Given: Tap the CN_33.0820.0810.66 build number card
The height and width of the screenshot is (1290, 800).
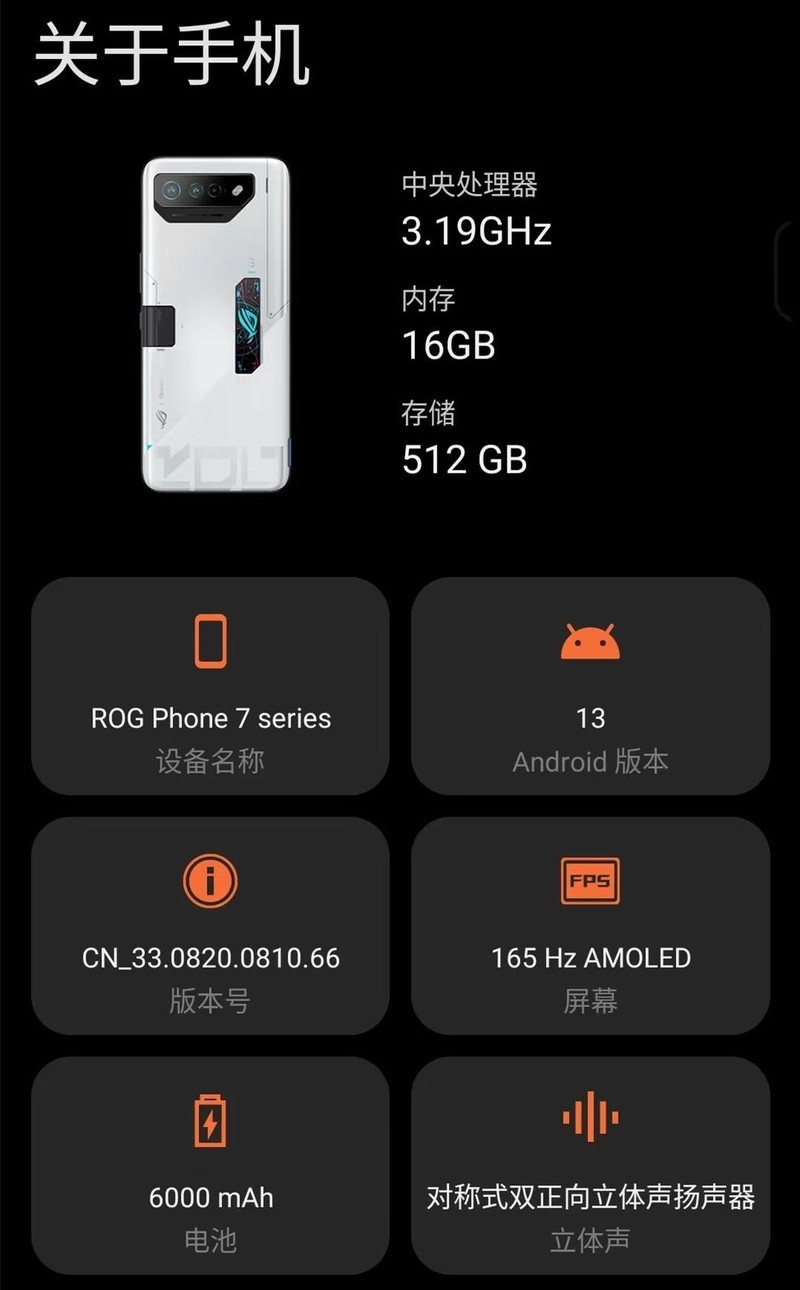Looking at the screenshot, I should tap(210, 925).
